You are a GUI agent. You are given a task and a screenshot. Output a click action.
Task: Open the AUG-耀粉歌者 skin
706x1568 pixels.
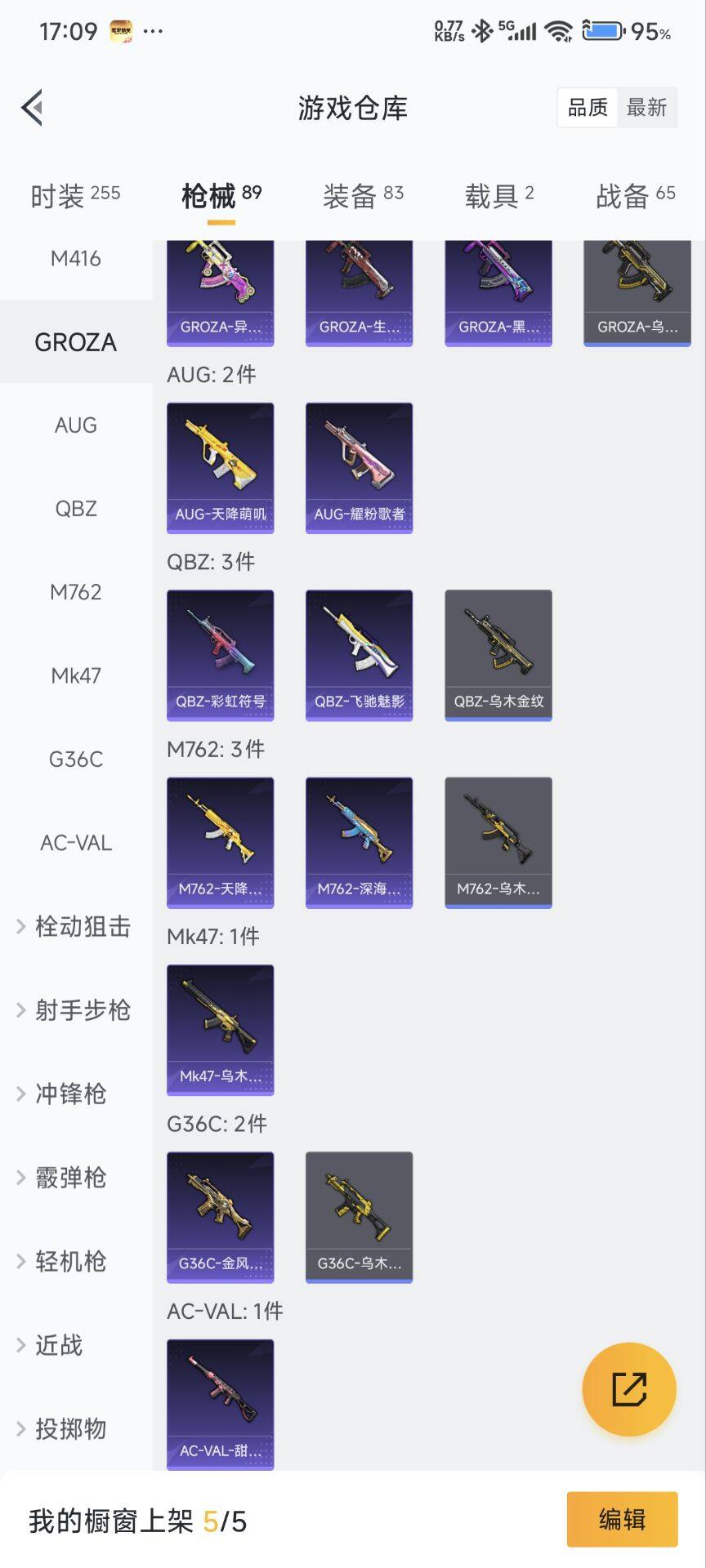pyautogui.click(x=360, y=468)
